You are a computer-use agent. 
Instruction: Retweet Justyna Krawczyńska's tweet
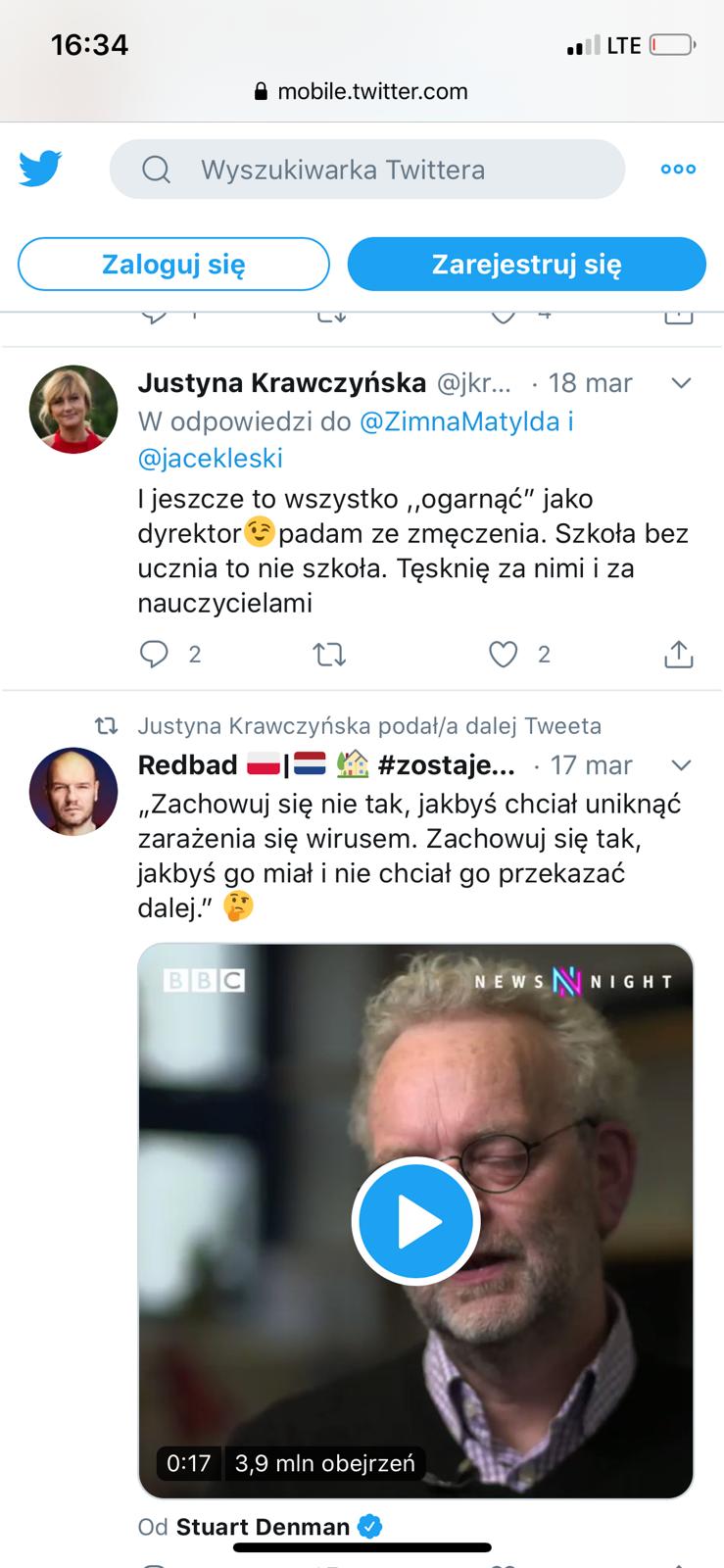(x=329, y=654)
